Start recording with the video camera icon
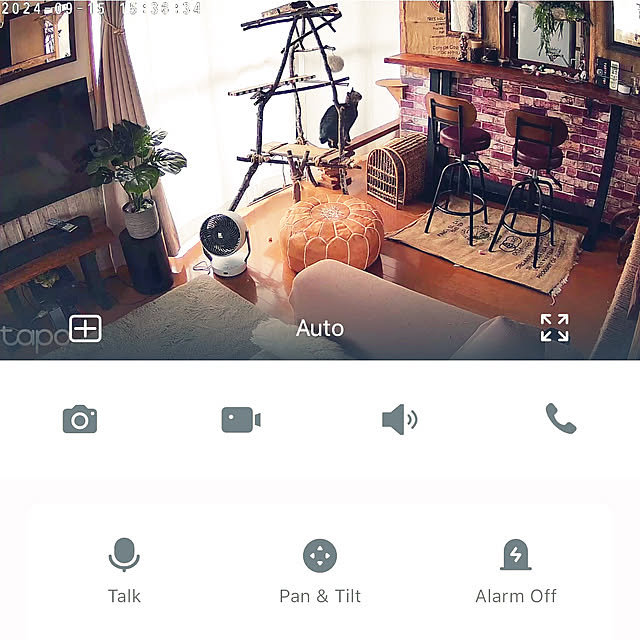 pyautogui.click(x=240, y=419)
